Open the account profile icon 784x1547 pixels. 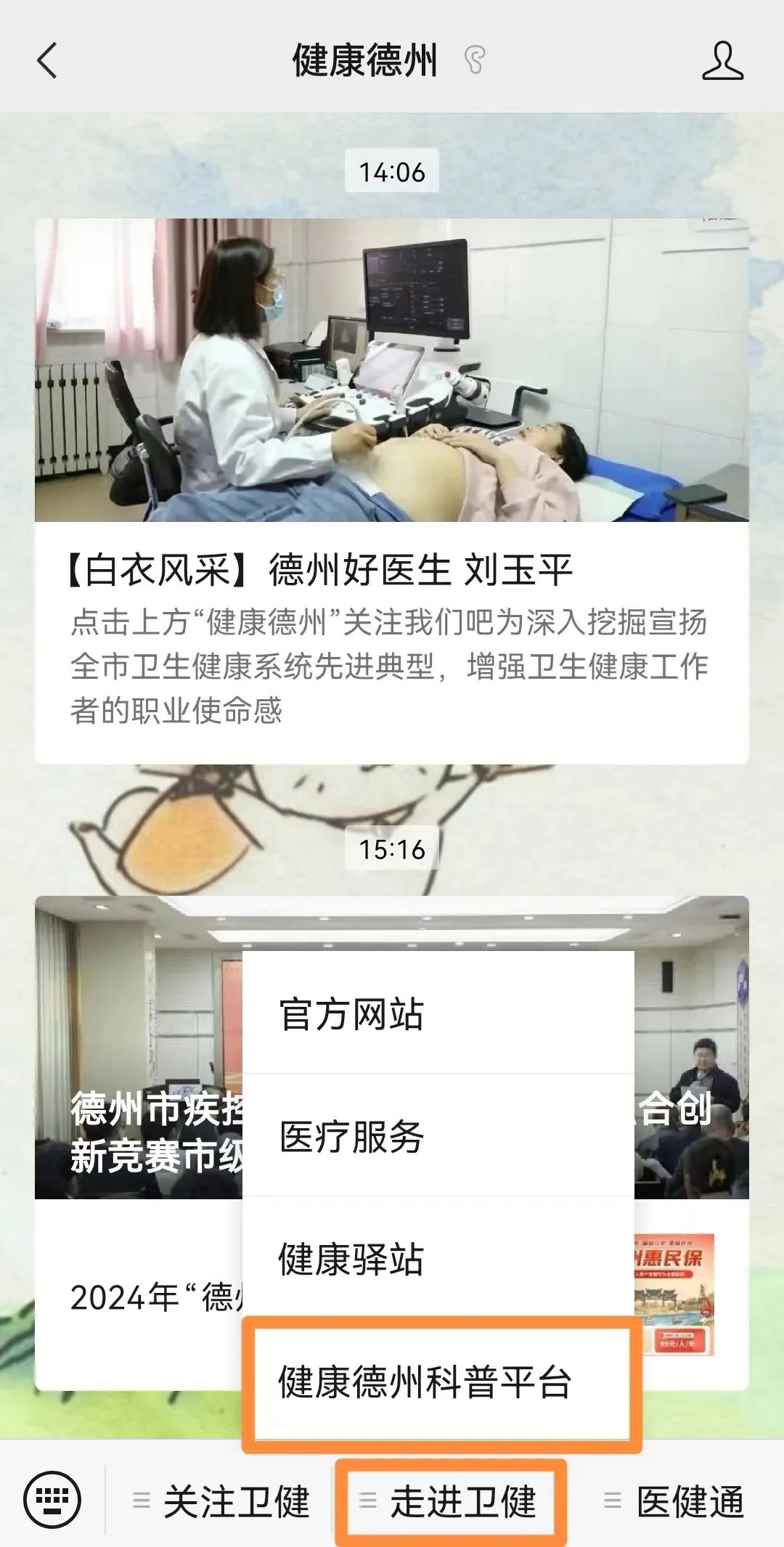tap(722, 60)
